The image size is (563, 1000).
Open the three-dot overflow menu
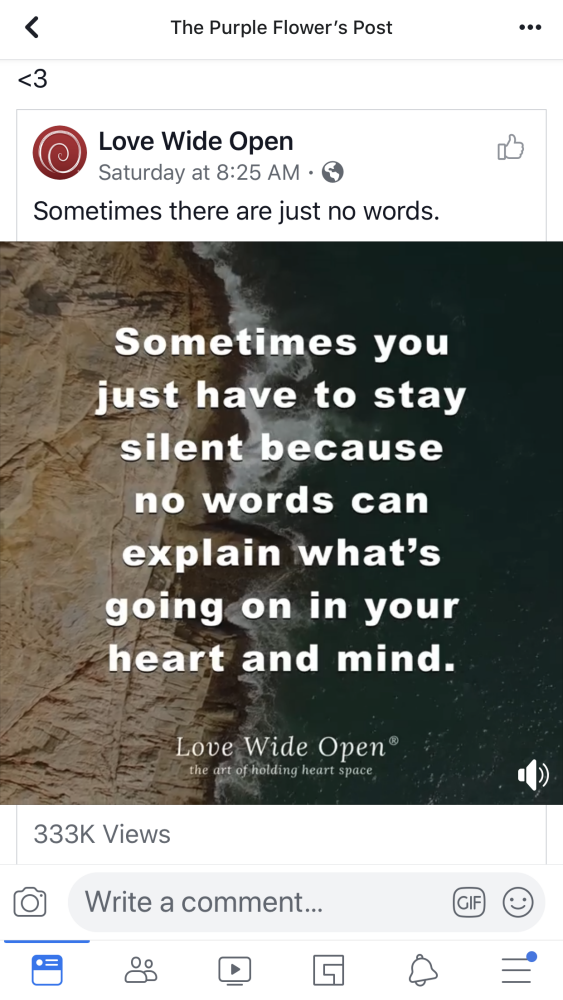coord(530,27)
